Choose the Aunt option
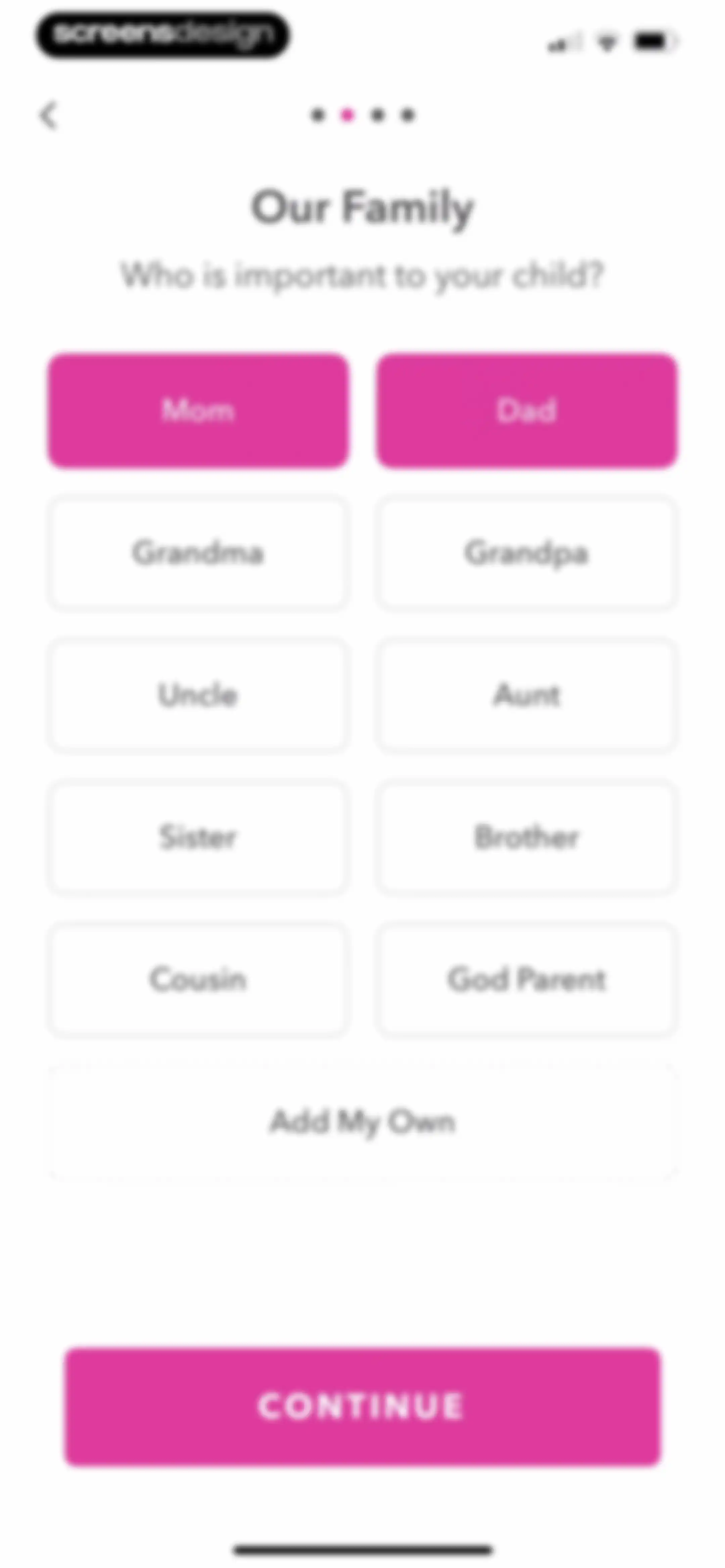 pos(527,695)
